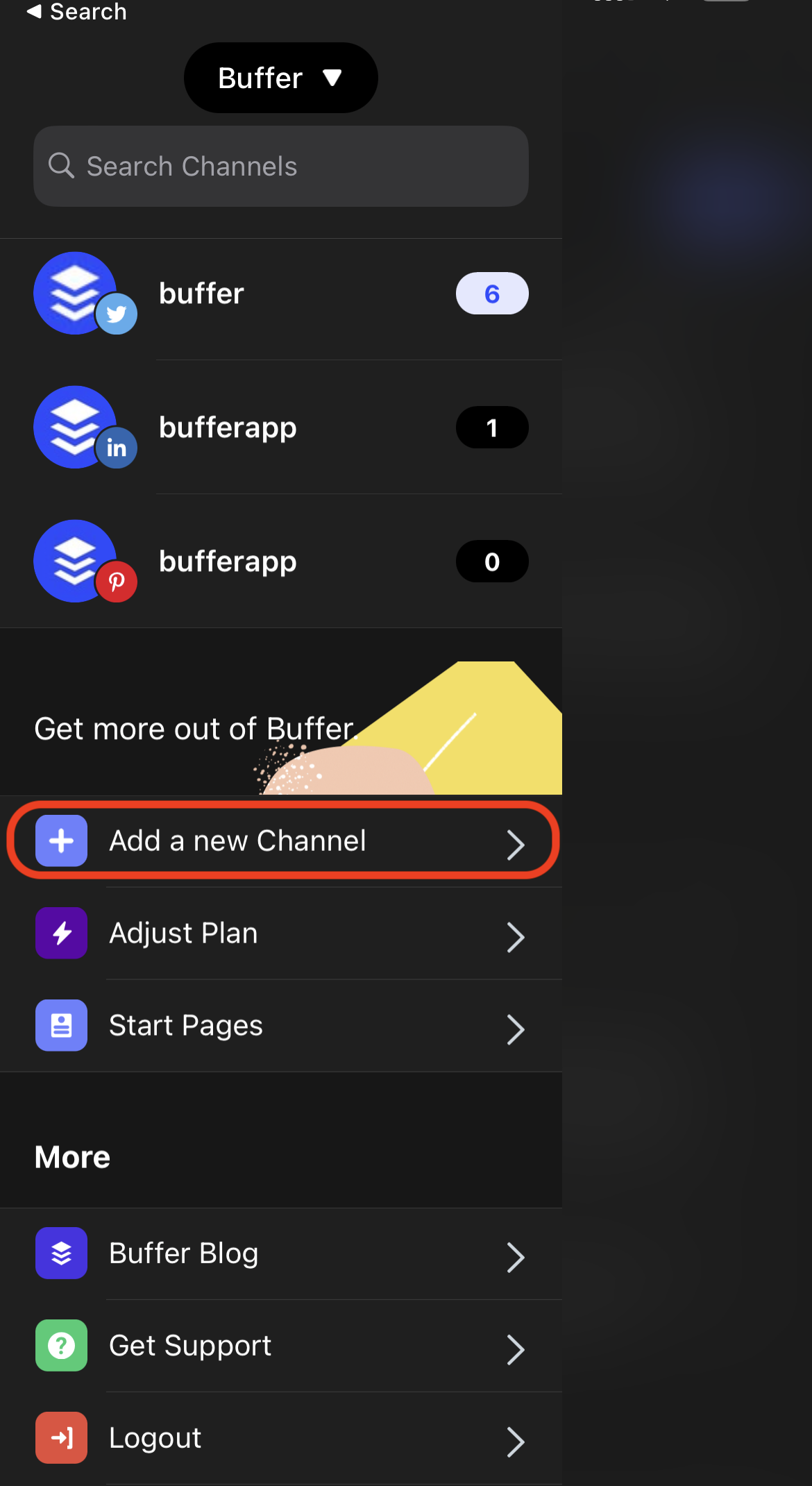Viewport: 812px width, 1486px height.
Task: Open Get Support
Action: (280, 1346)
